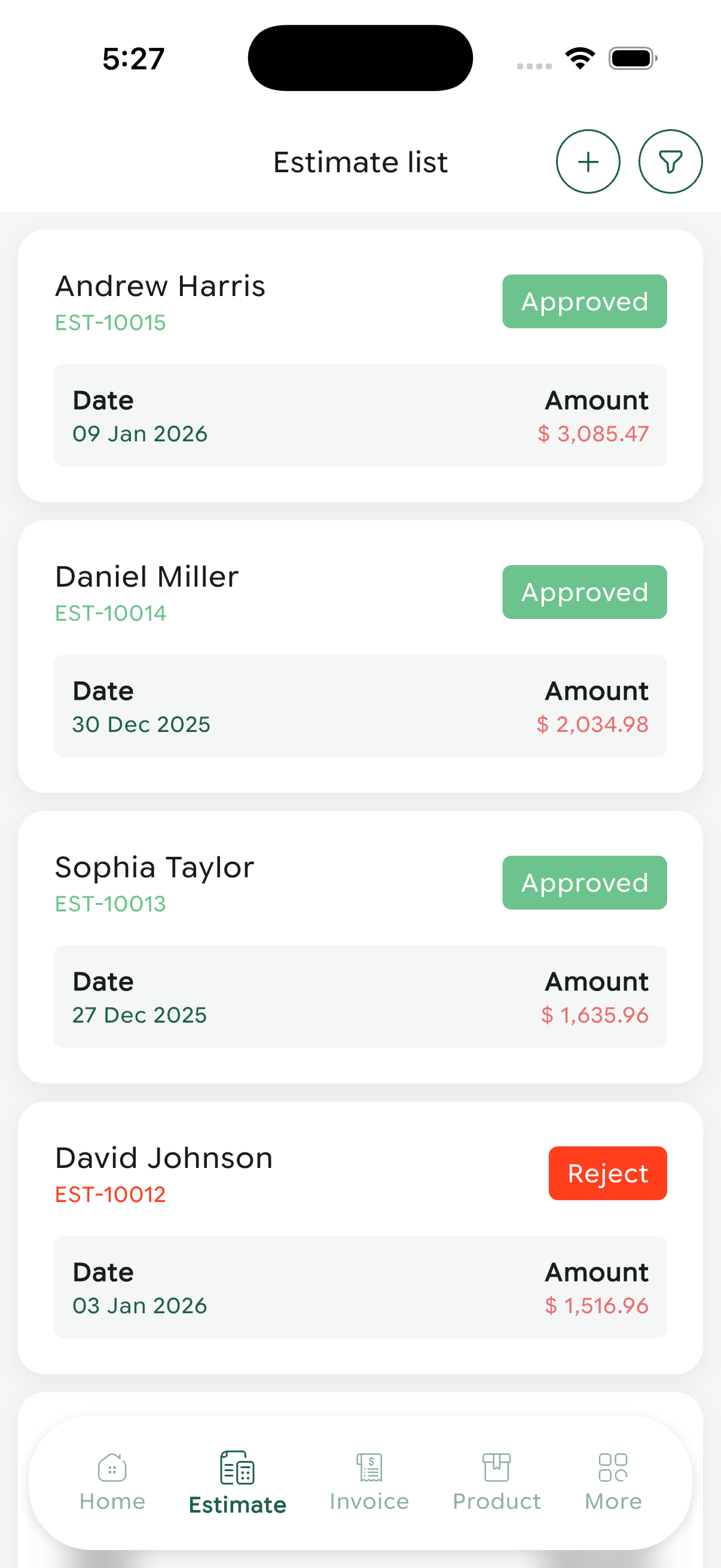Toggle Approved status on Andrew Harris estimate

coord(583,301)
